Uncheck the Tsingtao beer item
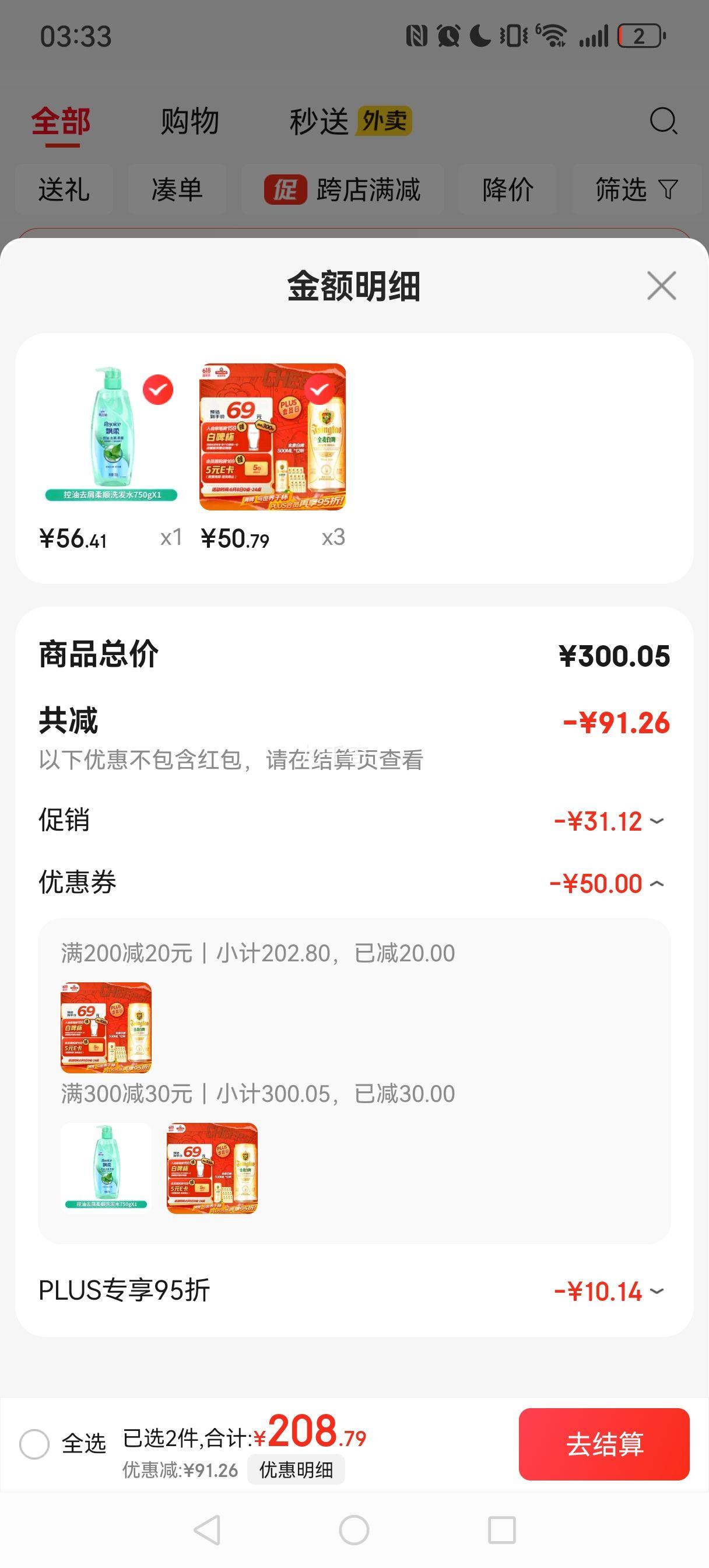 (x=320, y=390)
